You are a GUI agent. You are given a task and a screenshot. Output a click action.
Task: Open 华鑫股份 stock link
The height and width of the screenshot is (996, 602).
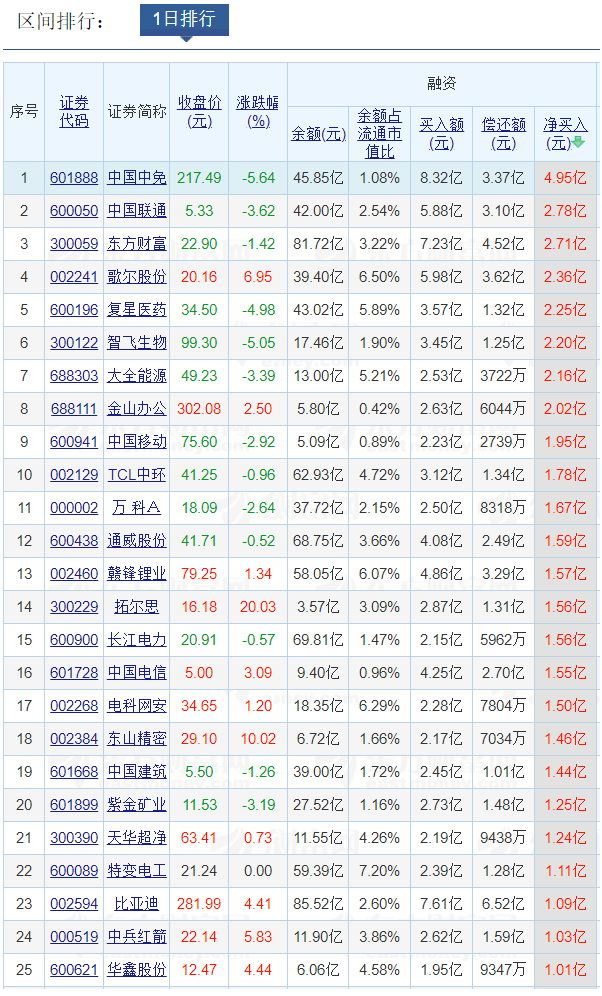tap(137, 970)
